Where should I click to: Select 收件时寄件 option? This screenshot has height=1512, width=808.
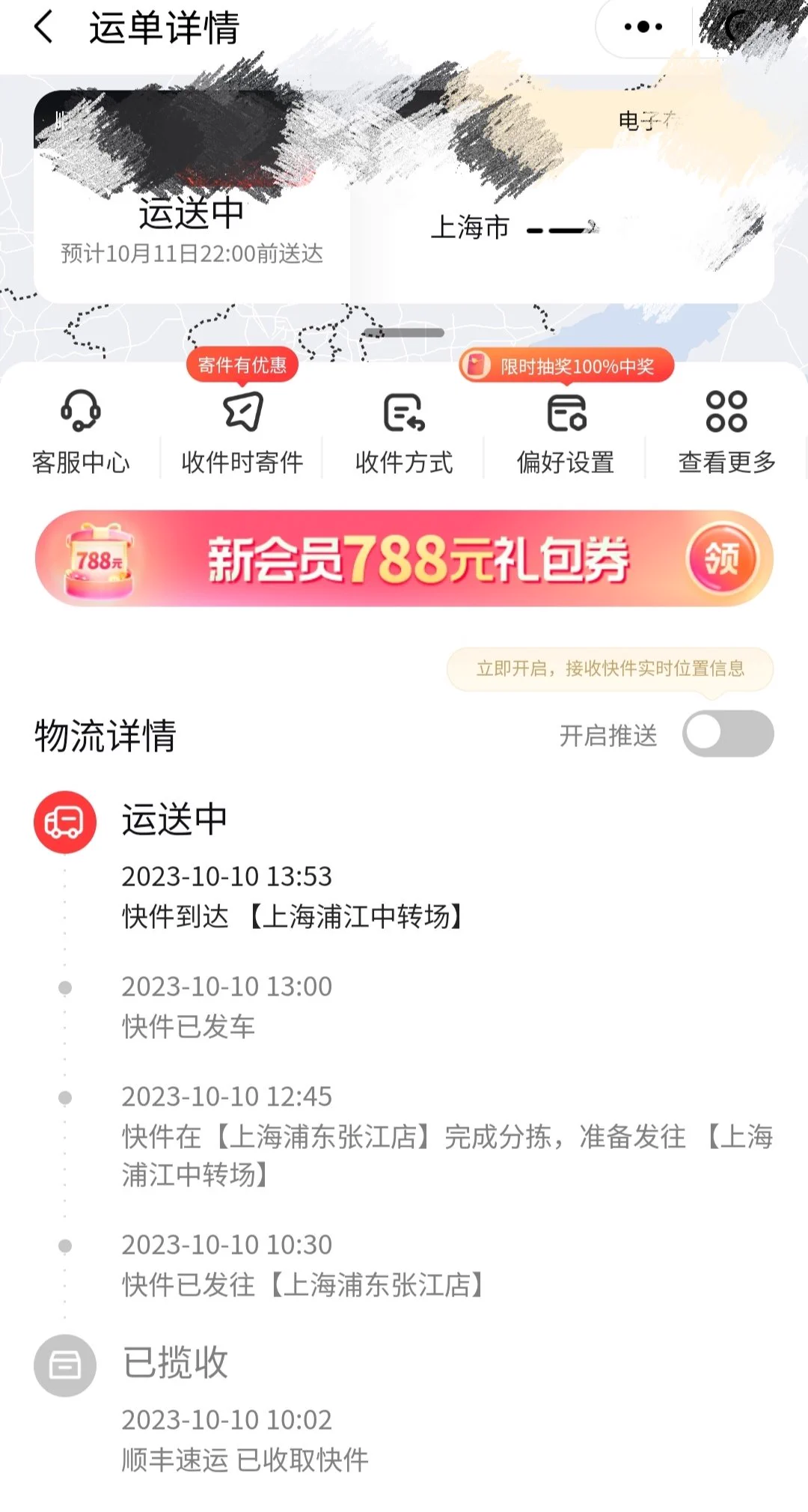[x=242, y=432]
